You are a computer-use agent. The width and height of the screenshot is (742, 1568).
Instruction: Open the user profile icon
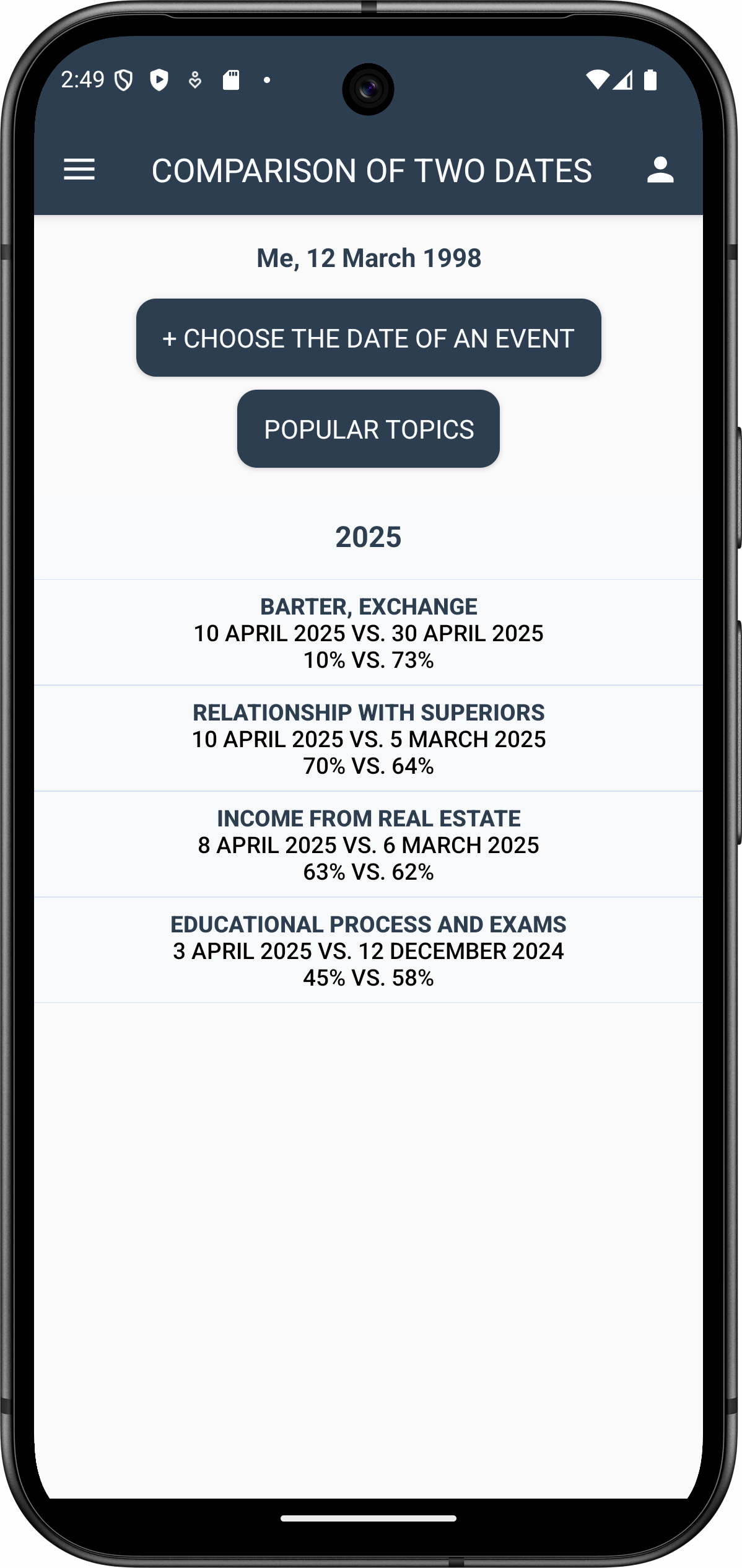pos(660,170)
